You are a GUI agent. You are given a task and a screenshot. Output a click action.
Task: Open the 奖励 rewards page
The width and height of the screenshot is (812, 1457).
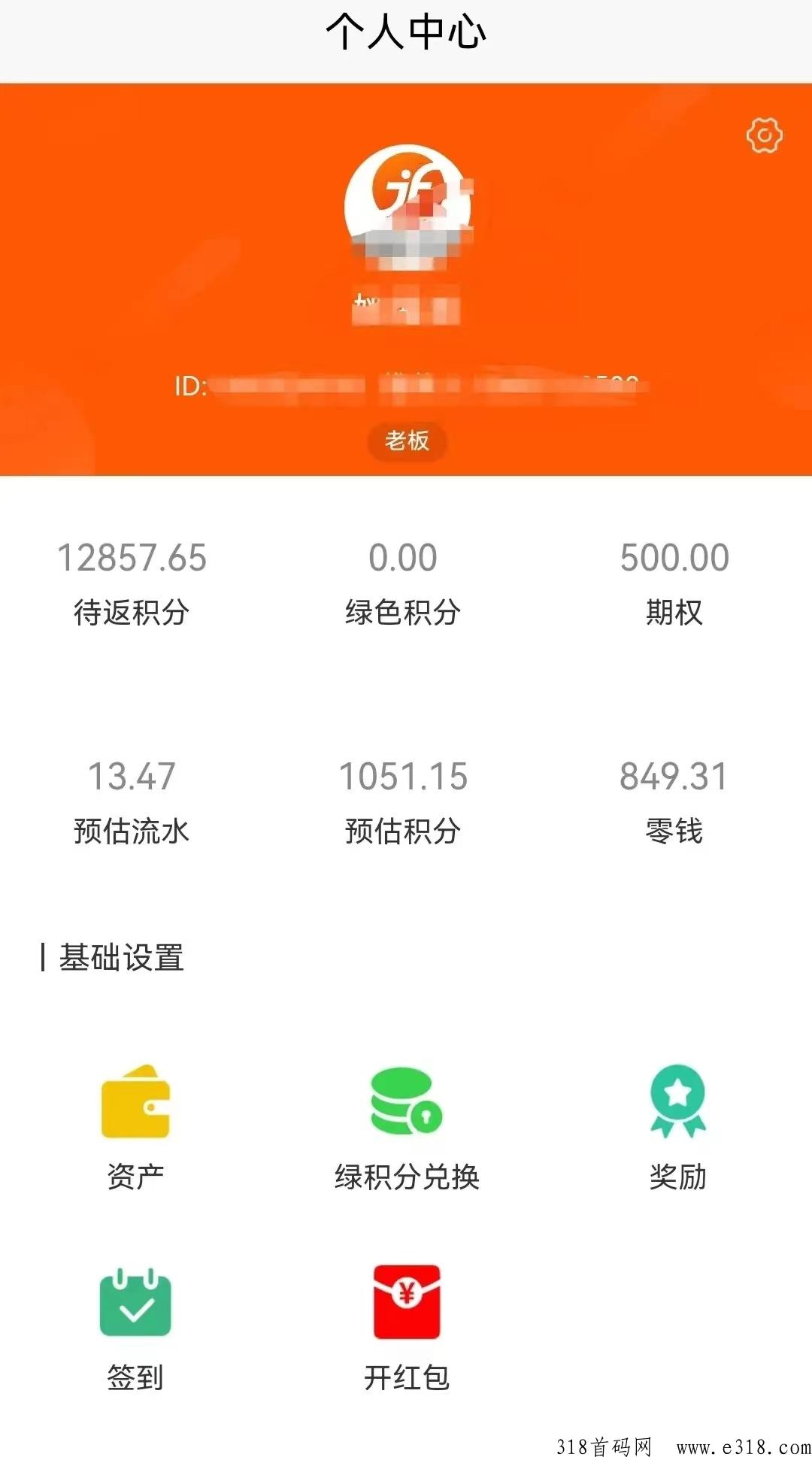click(677, 1125)
